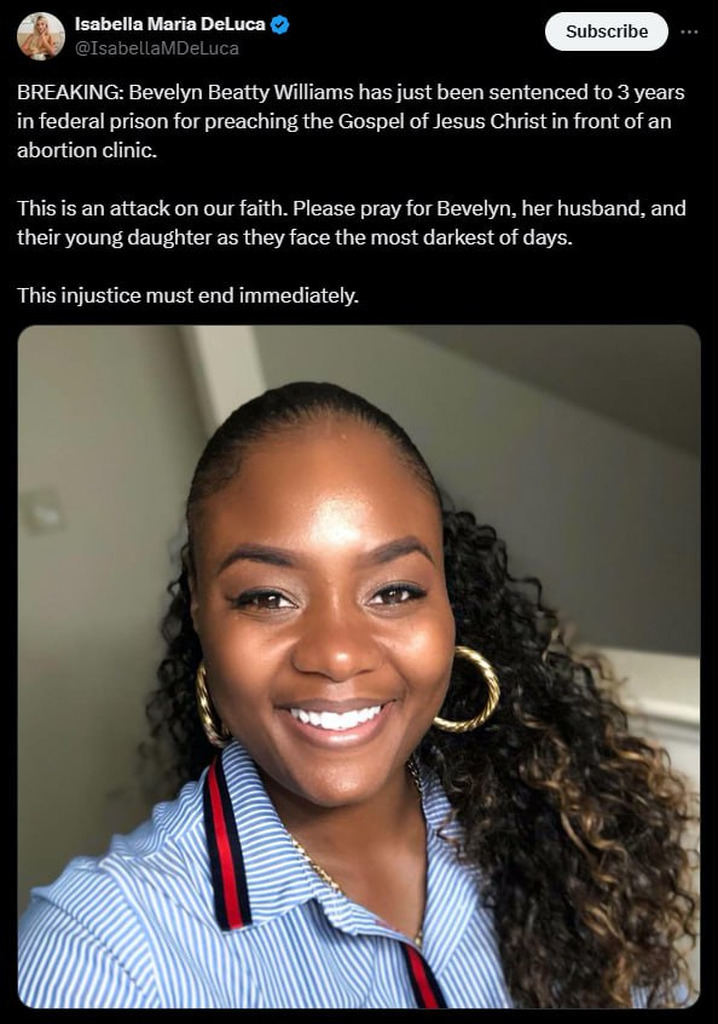
Task: Open the post's three-dot overflow menu
Action: pos(689,32)
